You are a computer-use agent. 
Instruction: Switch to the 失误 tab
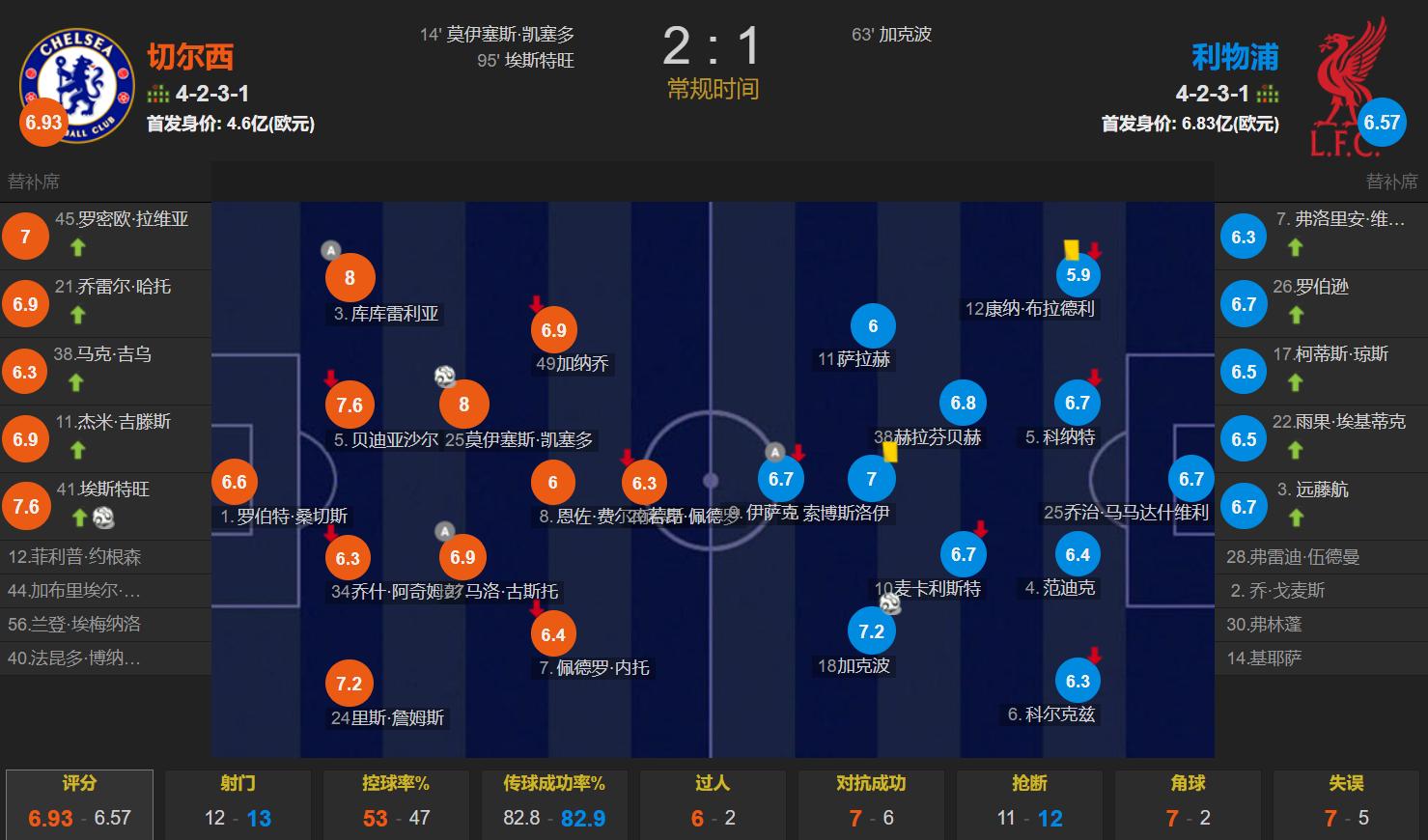pos(1346,802)
